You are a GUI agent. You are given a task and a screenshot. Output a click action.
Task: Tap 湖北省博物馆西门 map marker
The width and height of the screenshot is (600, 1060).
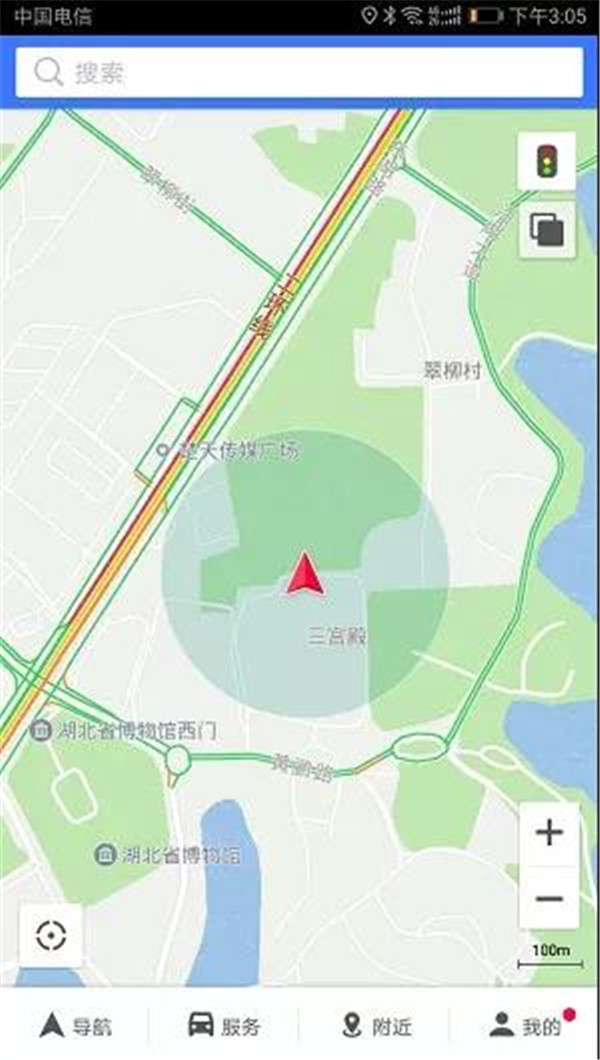[x=42, y=731]
